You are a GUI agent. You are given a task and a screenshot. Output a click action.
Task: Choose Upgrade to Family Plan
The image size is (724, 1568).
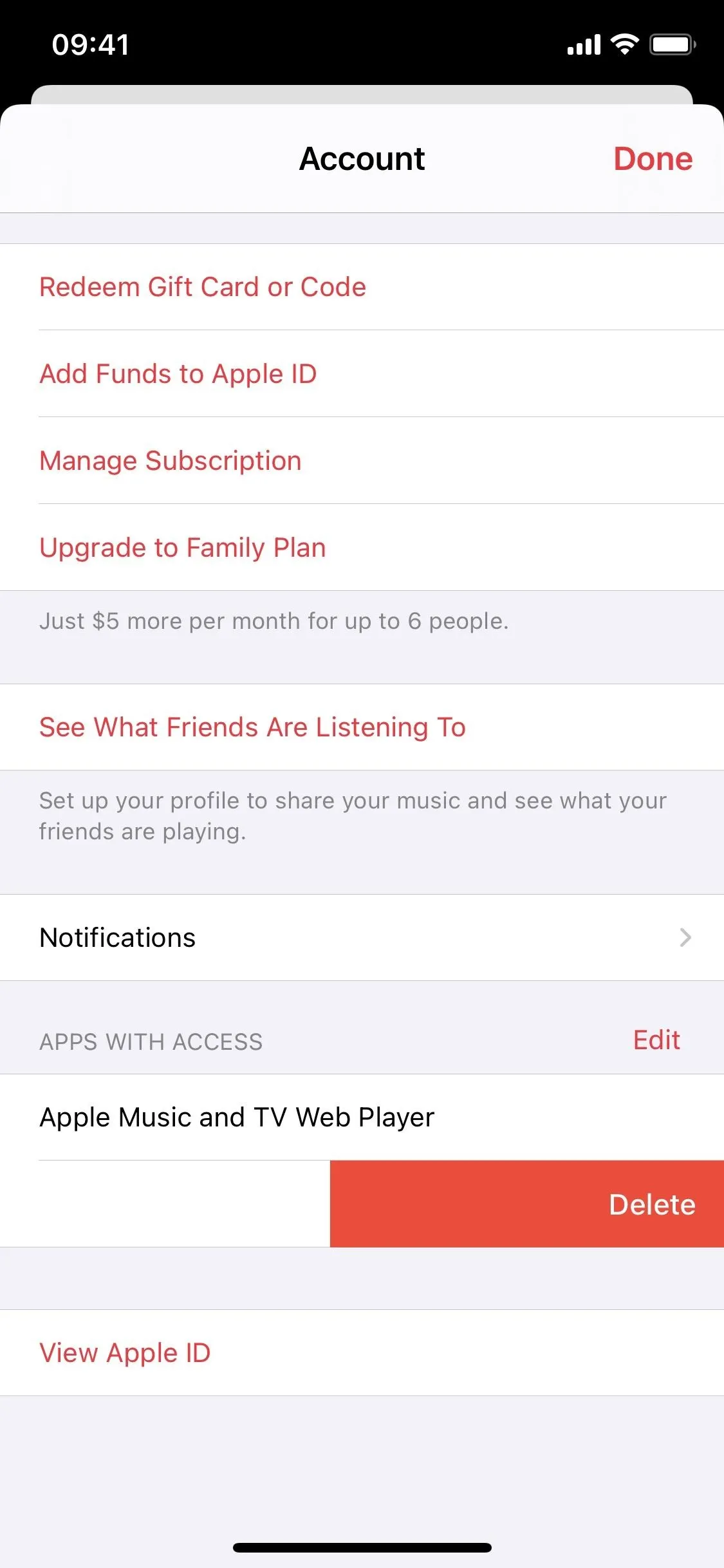click(362, 548)
